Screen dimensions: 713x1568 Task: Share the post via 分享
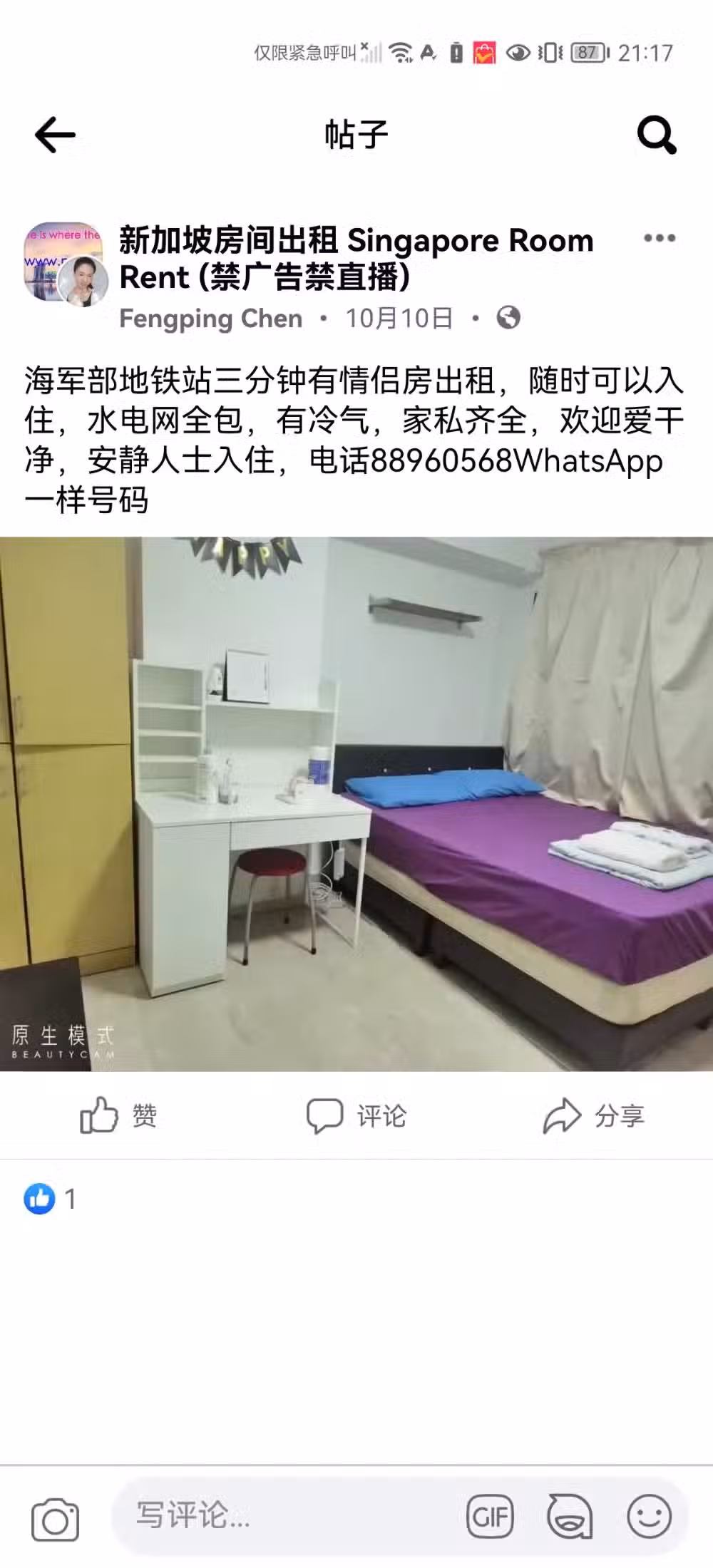594,1115
